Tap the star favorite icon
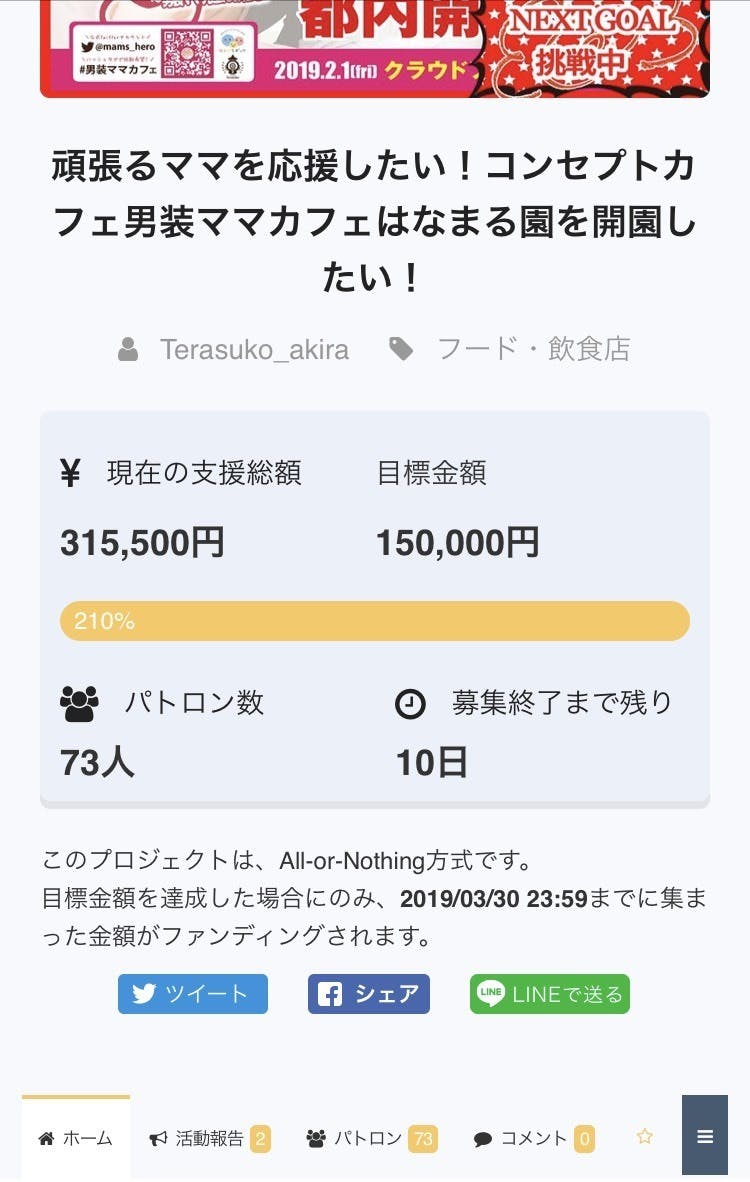Image resolution: width=750 pixels, height=1182 pixels. pos(645,1137)
